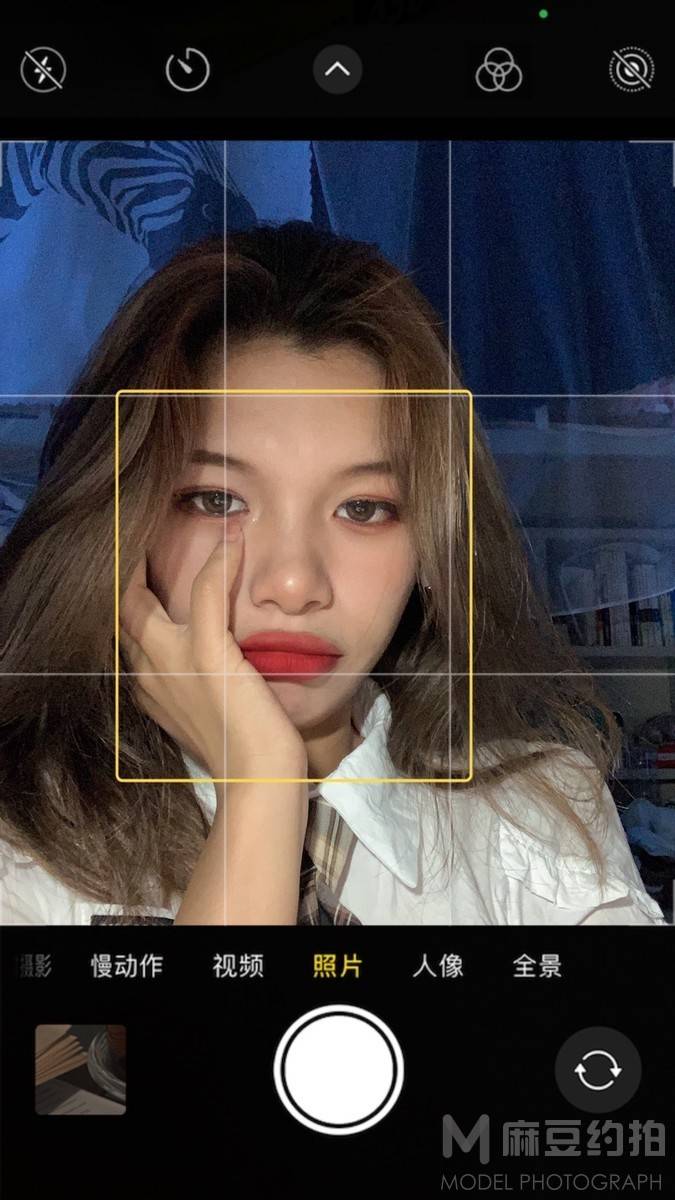Switch to 人像 mode
Viewport: 675px width, 1200px height.
click(x=438, y=966)
